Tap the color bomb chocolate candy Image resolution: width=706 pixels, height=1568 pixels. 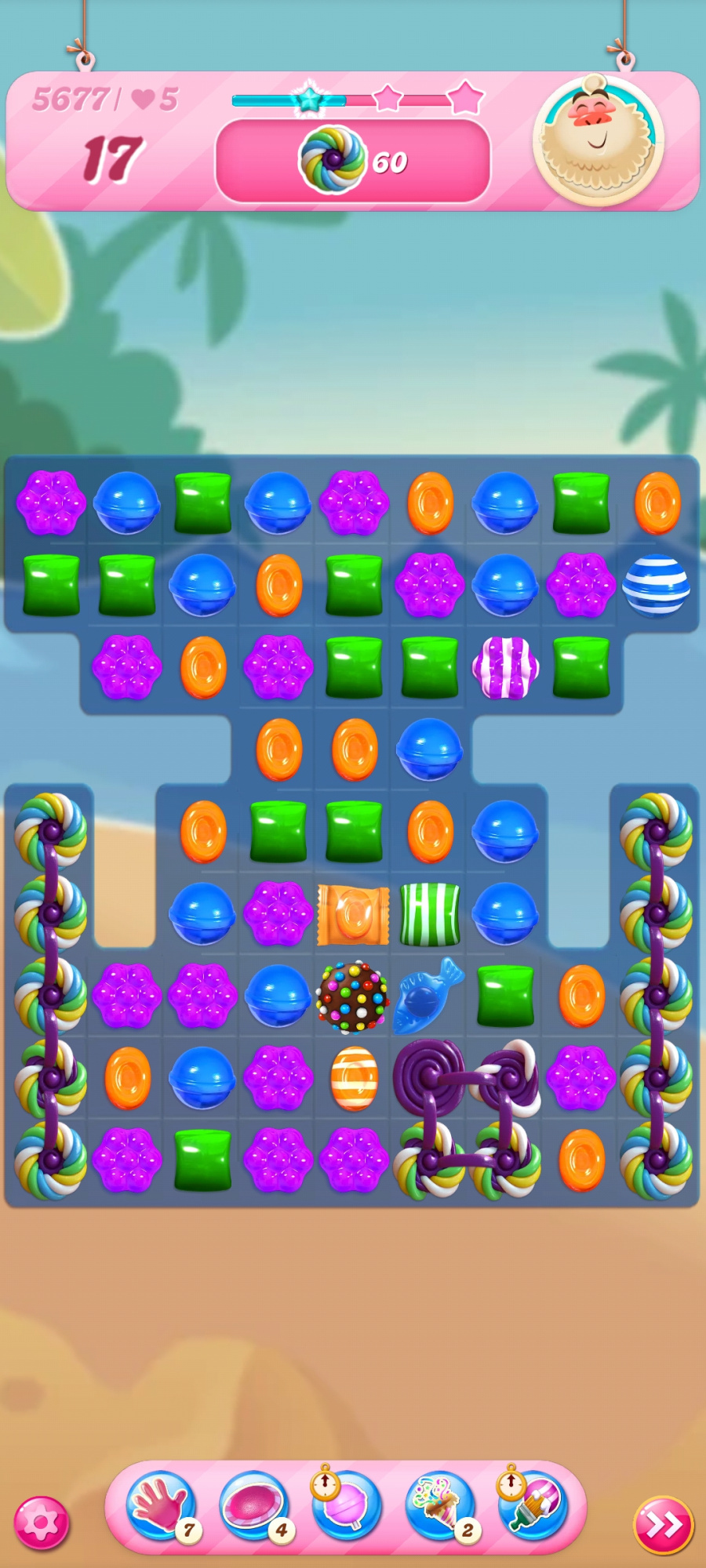click(353, 996)
